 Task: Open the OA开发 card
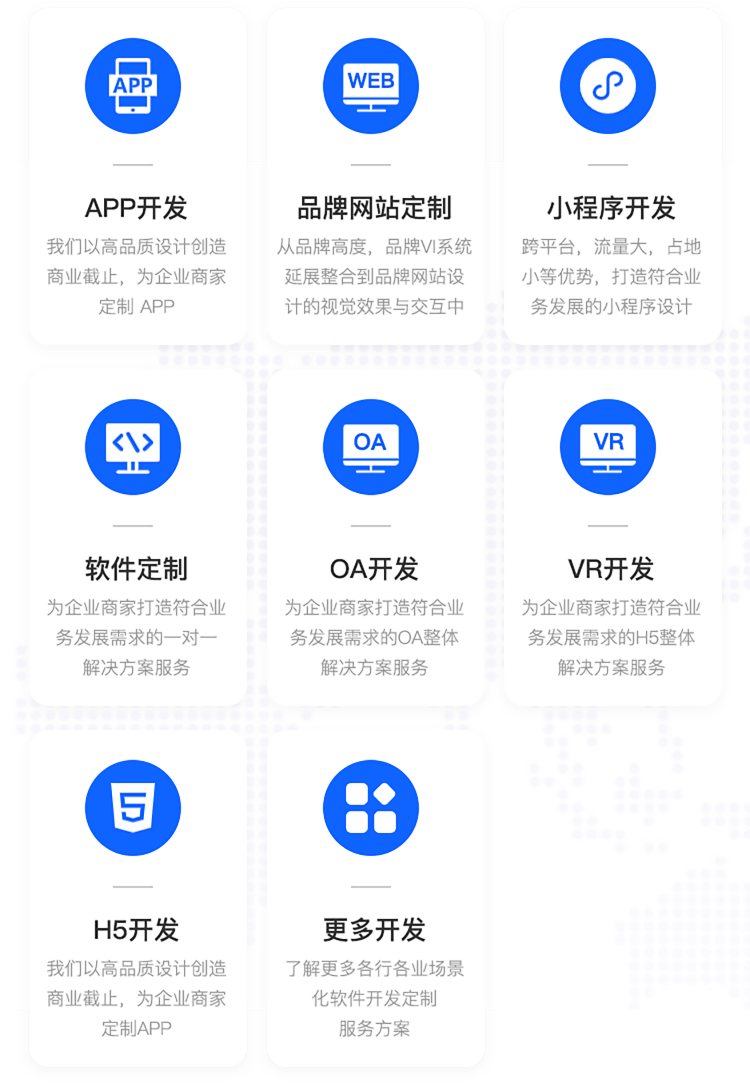pyautogui.click(x=374, y=569)
